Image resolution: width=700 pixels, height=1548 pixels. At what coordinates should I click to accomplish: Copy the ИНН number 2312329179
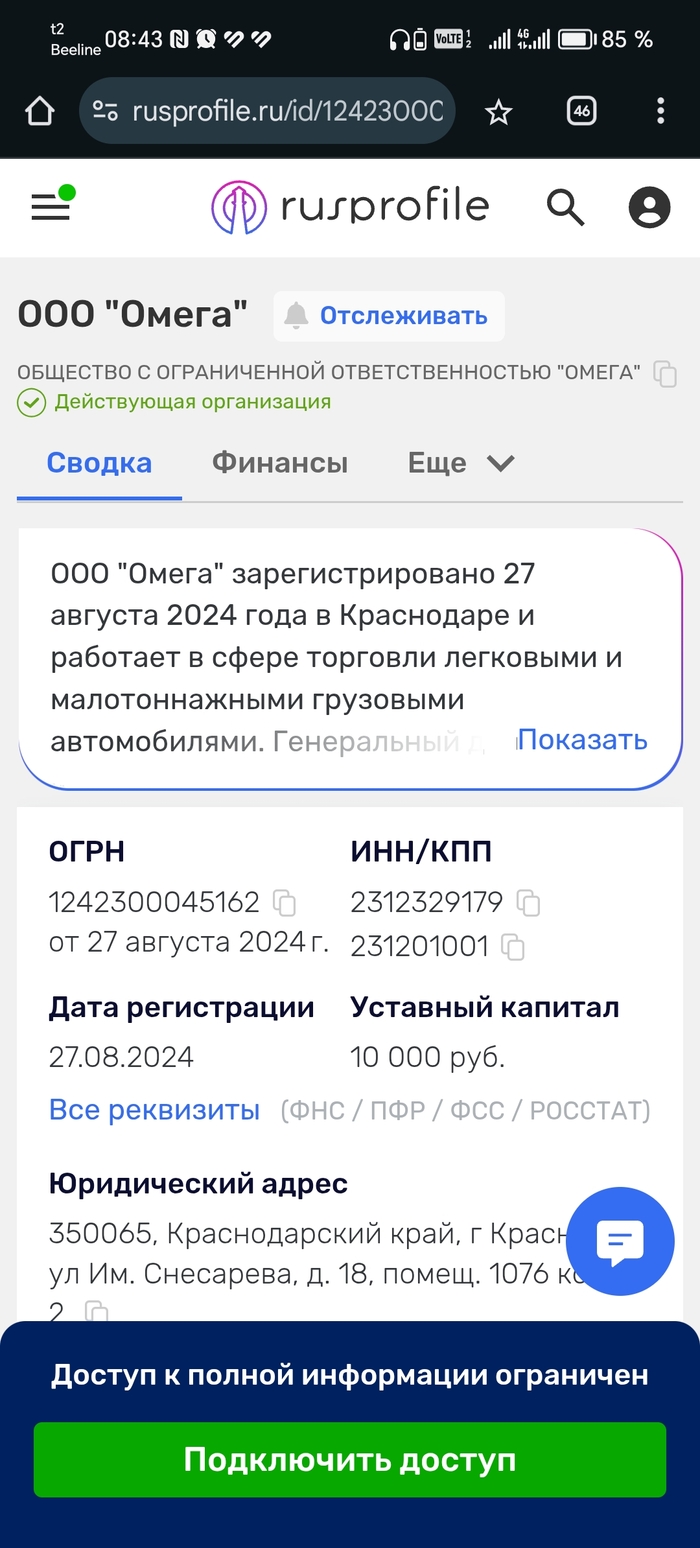click(528, 904)
